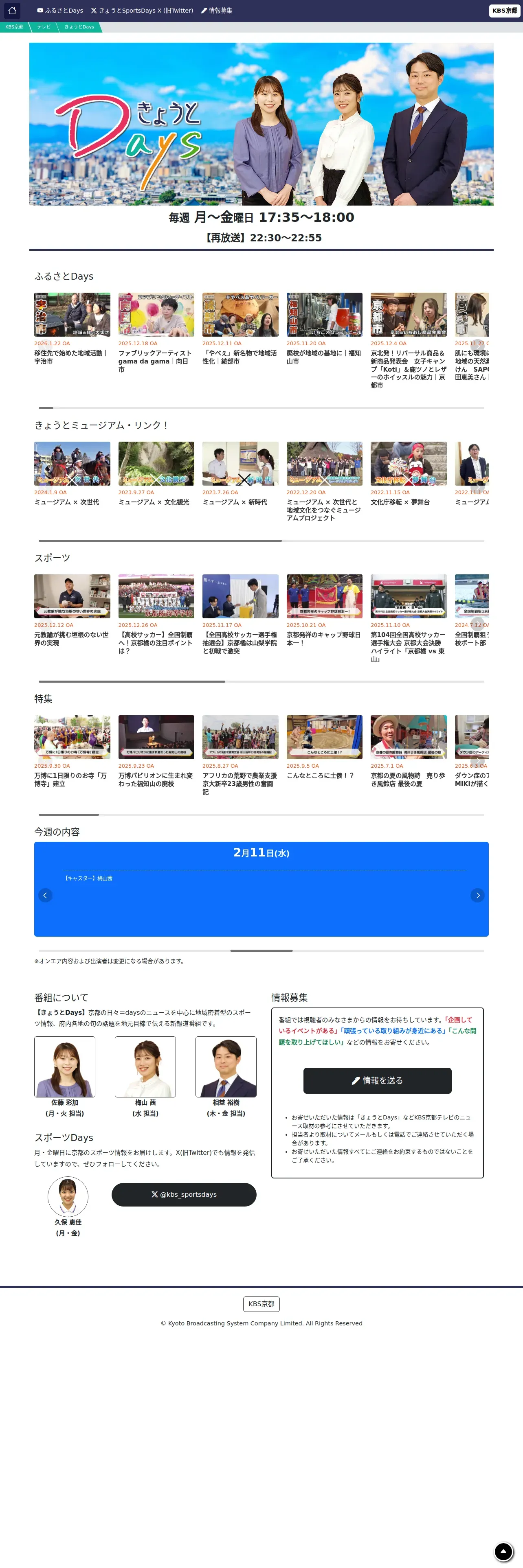The image size is (523, 1568).
Task: Open 京北発！リバーサル商品＆新商品発表会 card
Action: [409, 341]
